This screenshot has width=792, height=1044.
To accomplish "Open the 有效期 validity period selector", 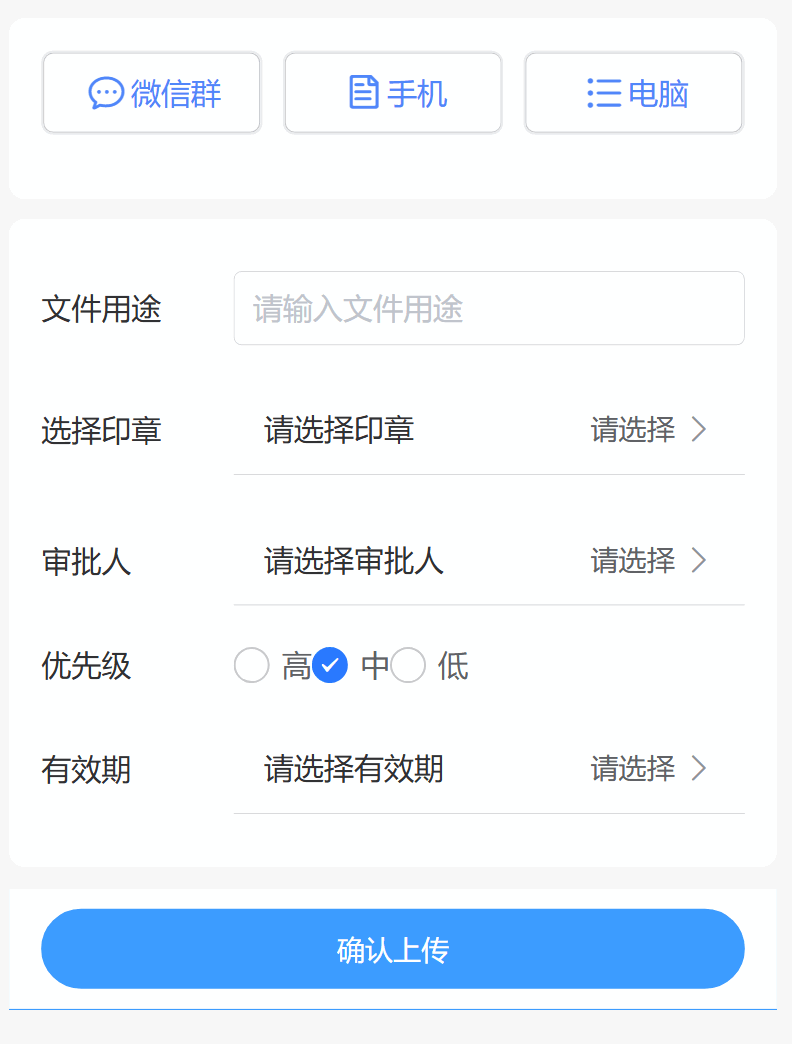I will (489, 769).
